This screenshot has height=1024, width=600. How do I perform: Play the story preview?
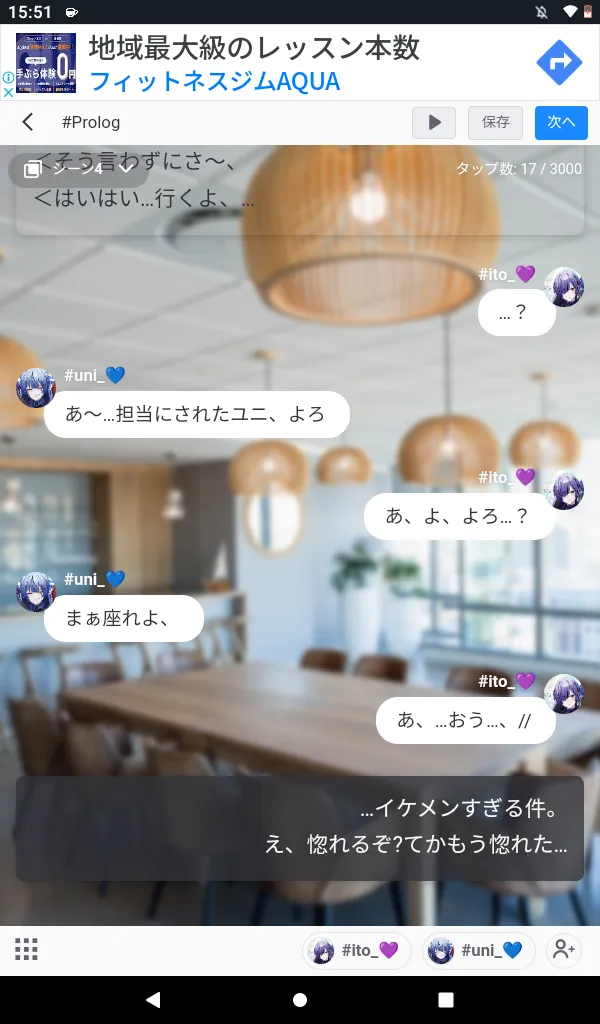tap(434, 122)
